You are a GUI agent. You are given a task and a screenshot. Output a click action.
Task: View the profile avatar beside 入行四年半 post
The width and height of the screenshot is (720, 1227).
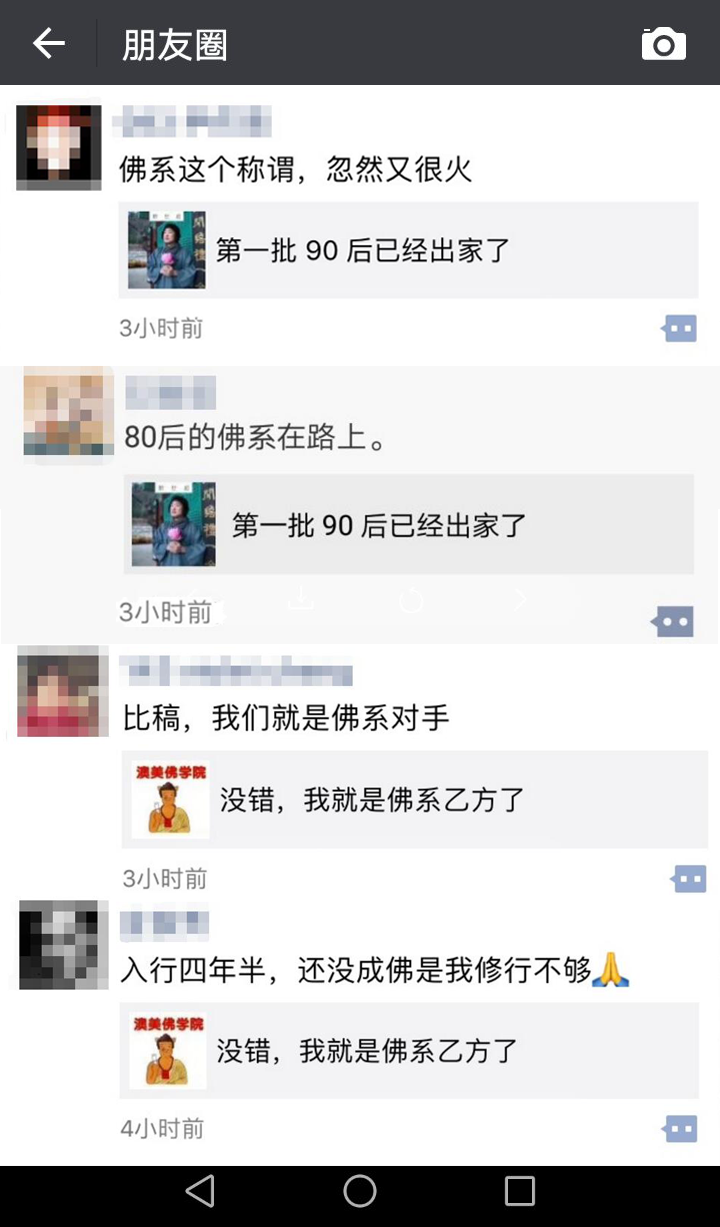63,945
